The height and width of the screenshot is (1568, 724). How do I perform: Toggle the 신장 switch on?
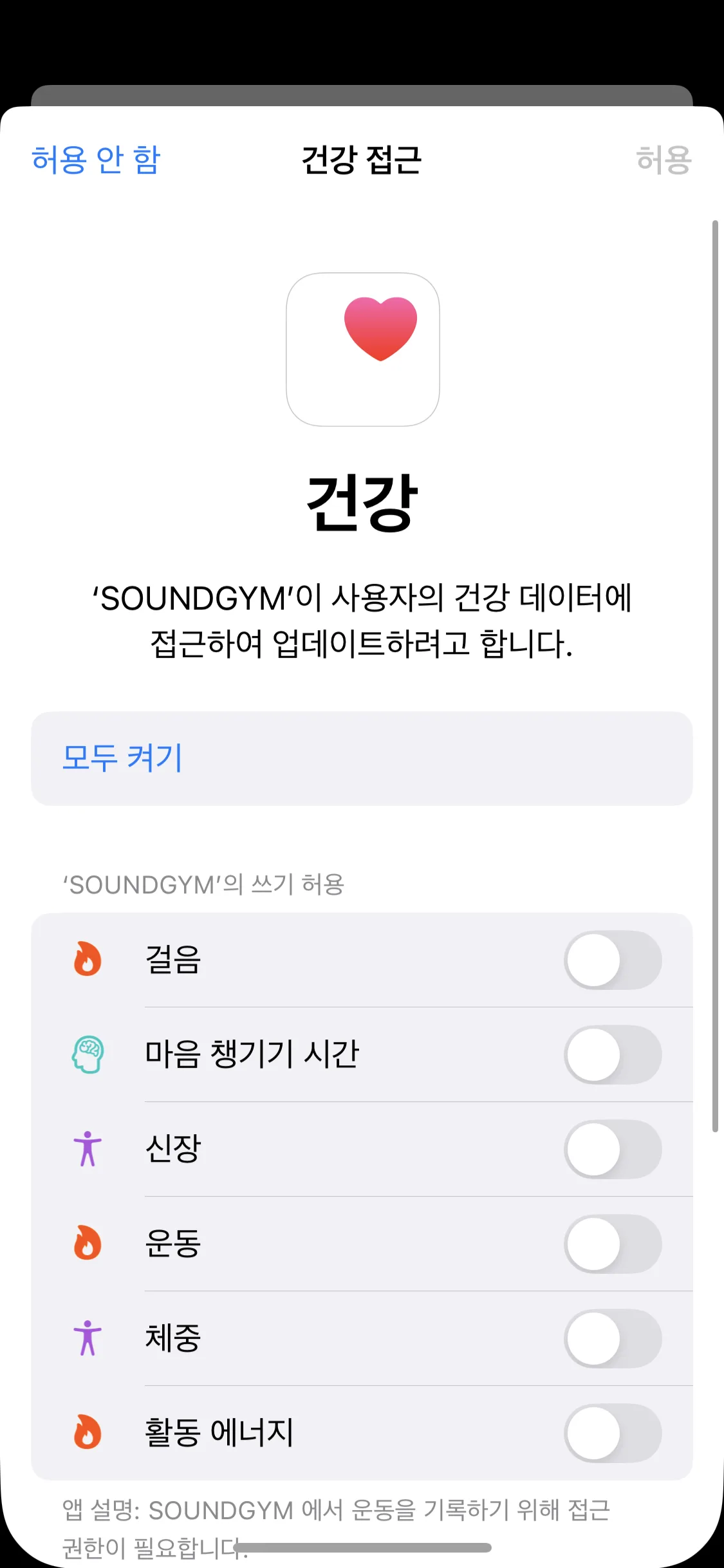pyautogui.click(x=612, y=1149)
